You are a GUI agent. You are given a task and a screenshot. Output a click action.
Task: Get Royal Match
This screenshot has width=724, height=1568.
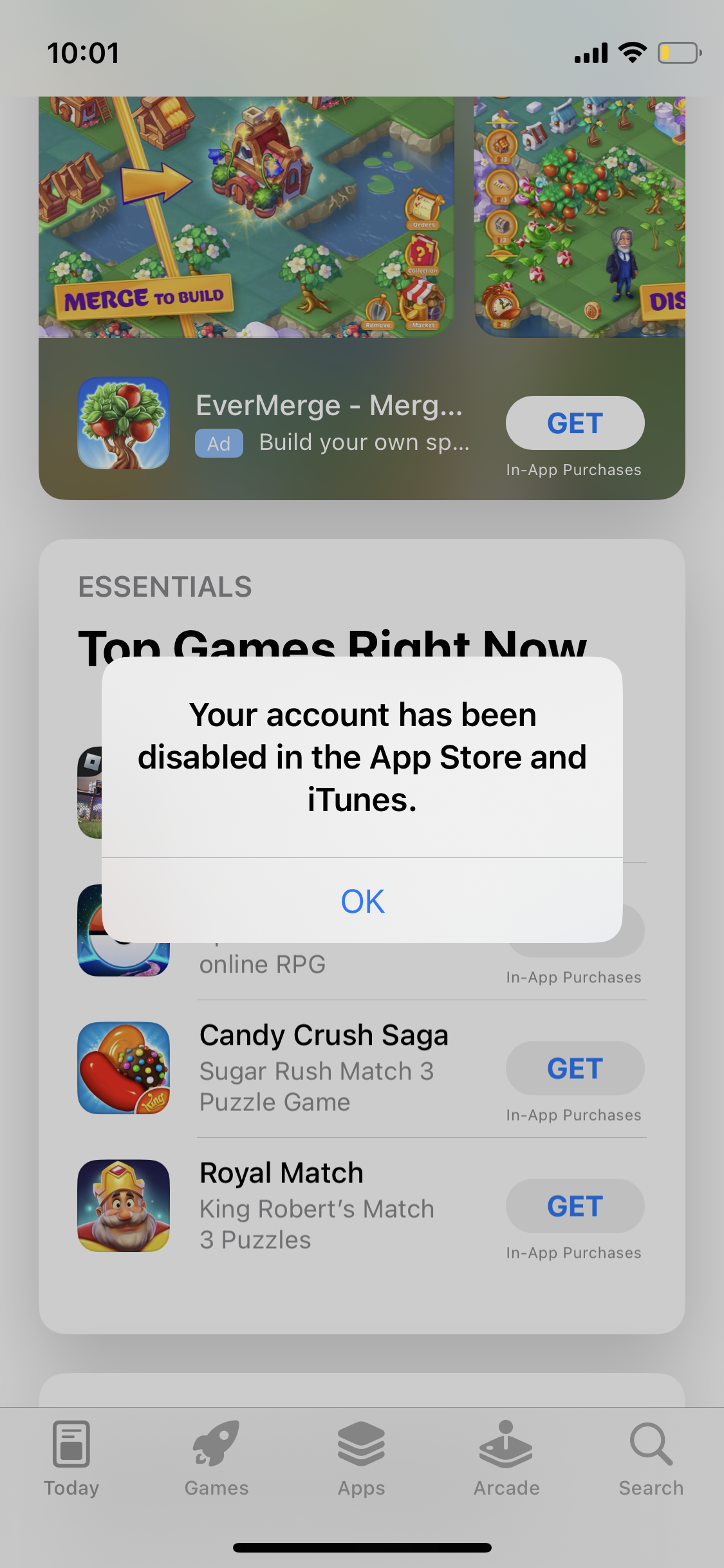(x=575, y=1206)
